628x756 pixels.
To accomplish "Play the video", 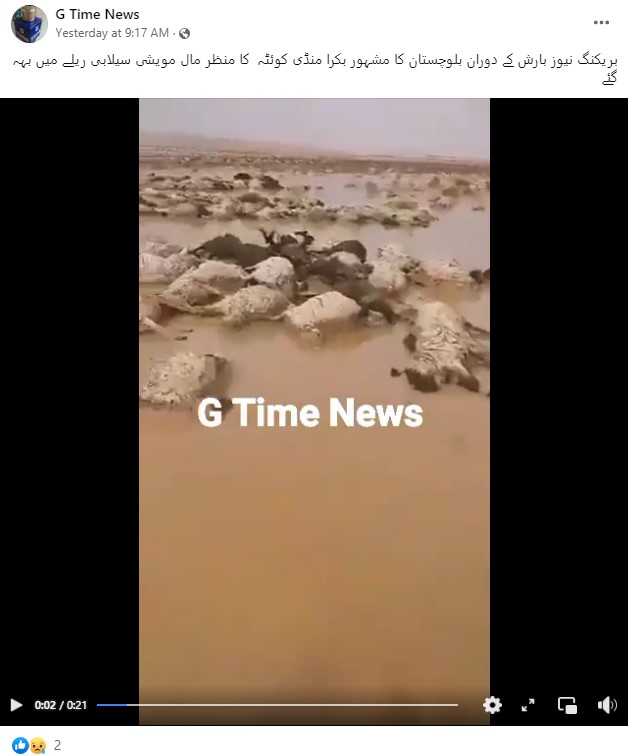I will (16, 705).
